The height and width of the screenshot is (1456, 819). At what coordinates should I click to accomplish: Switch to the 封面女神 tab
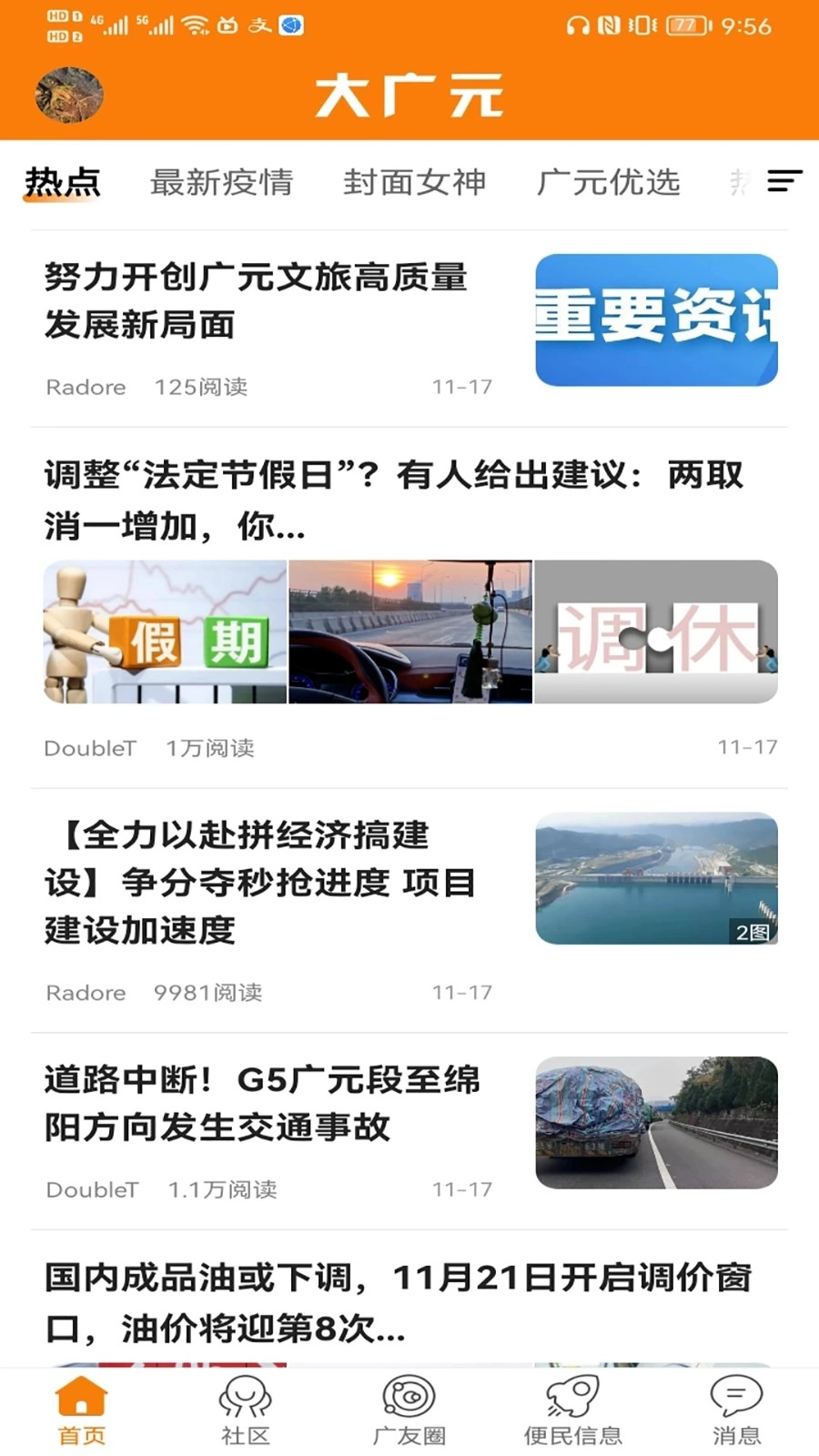tap(414, 182)
